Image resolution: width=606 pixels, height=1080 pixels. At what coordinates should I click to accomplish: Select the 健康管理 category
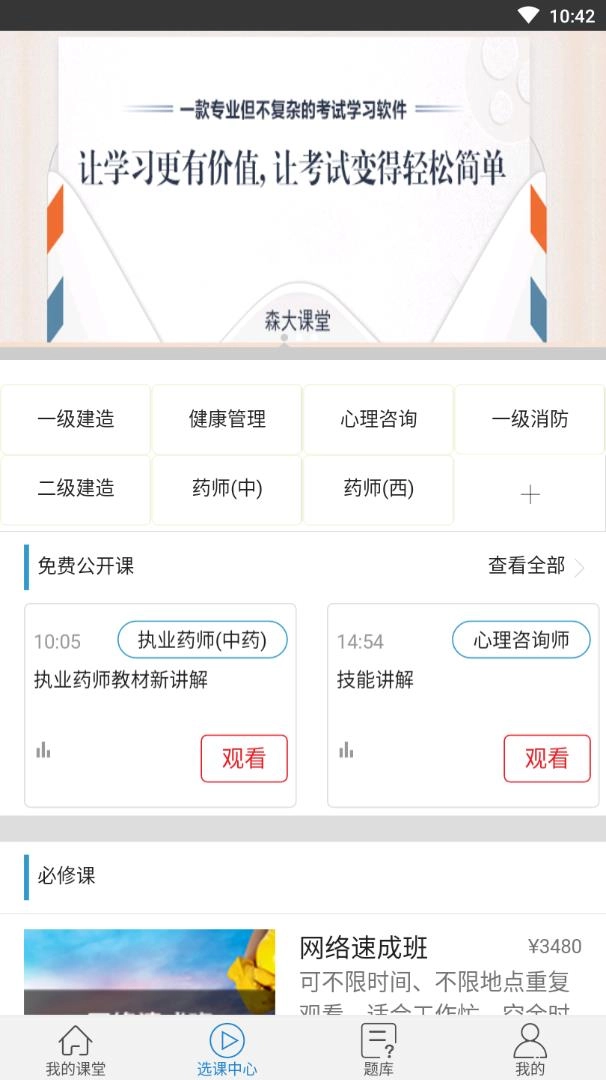227,419
